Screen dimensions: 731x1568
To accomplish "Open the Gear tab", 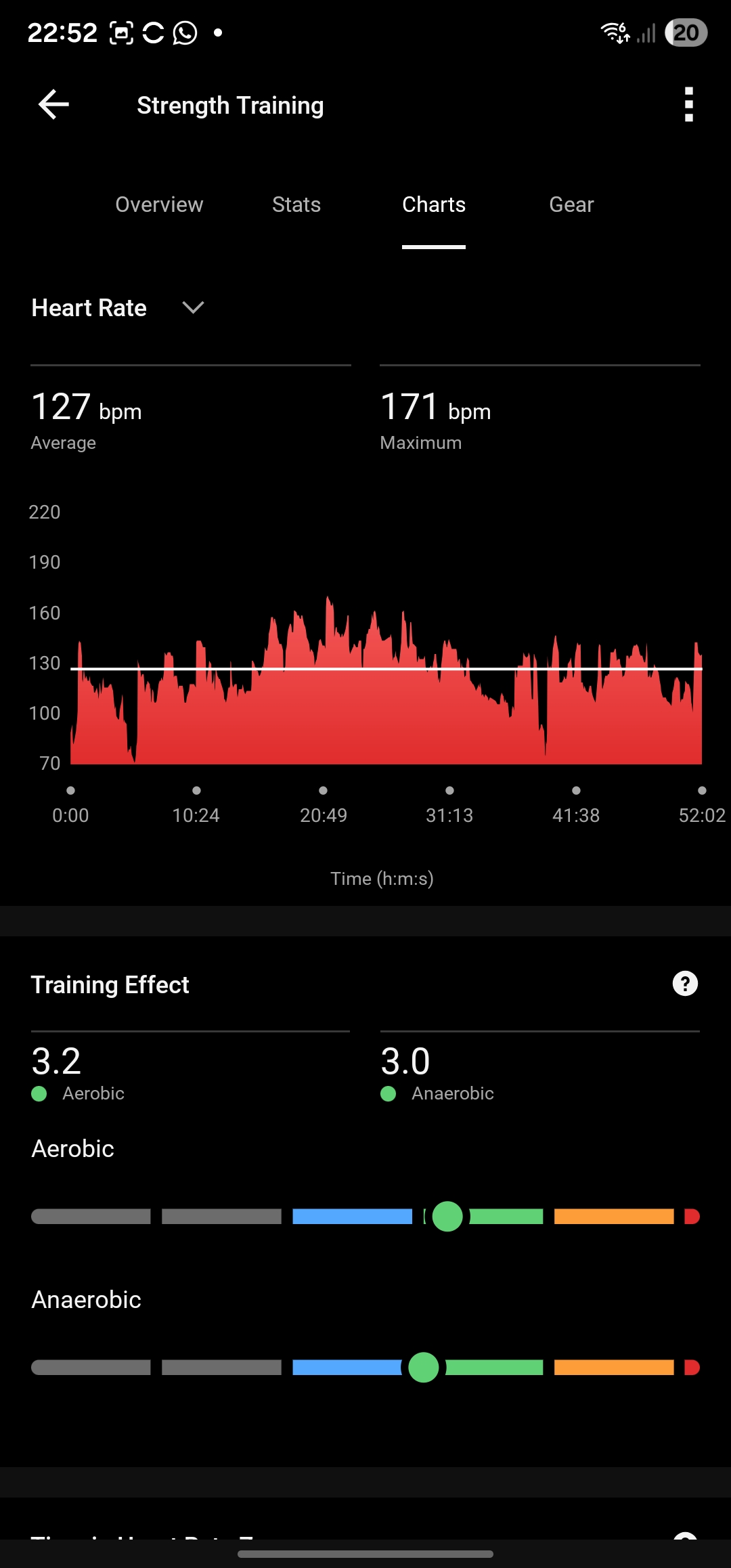I will coord(571,204).
